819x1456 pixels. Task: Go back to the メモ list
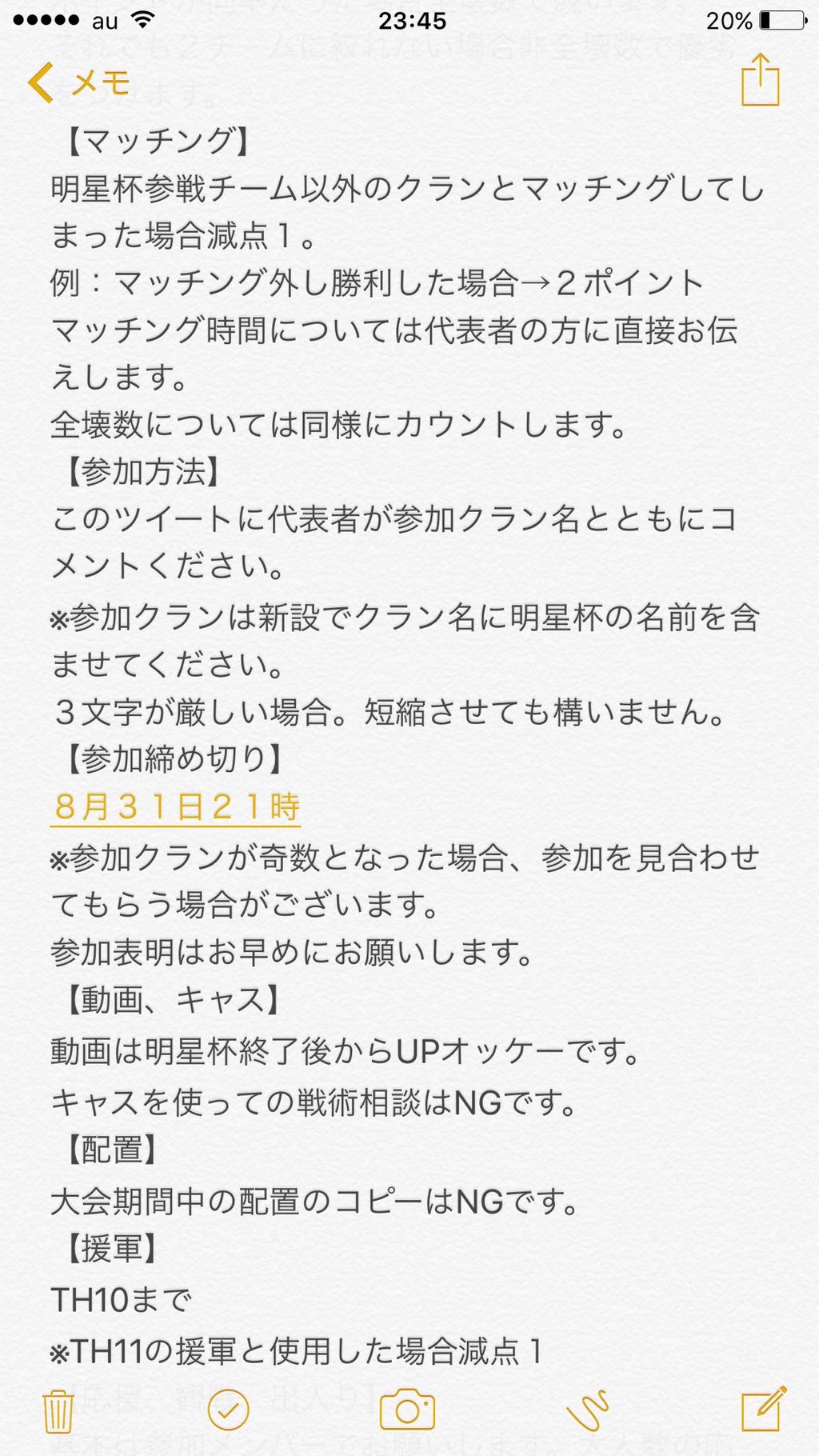tap(78, 82)
